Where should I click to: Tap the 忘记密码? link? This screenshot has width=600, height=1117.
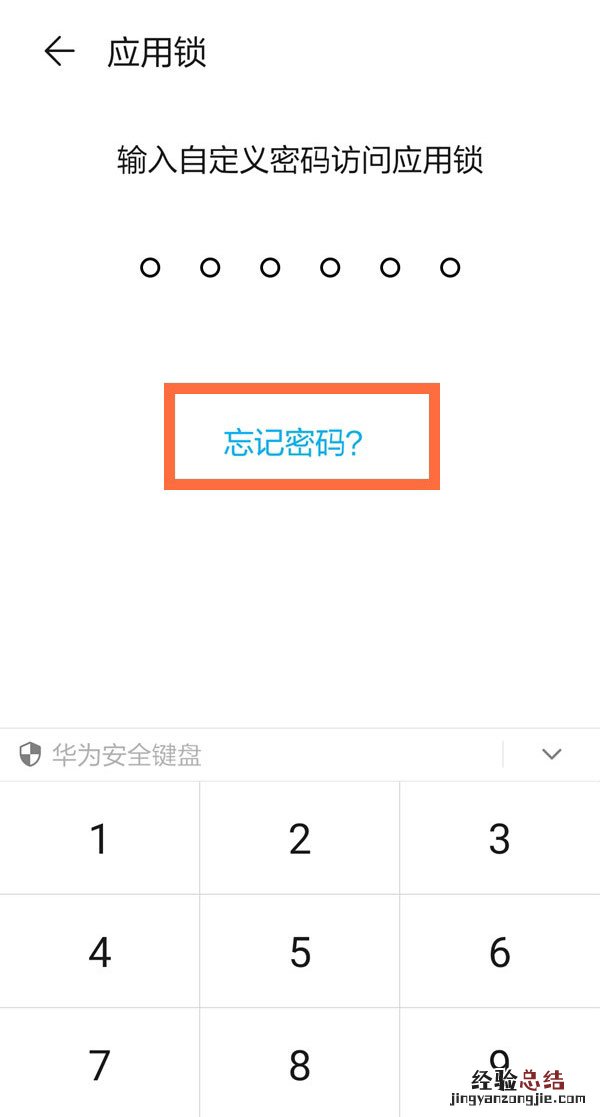[293, 443]
